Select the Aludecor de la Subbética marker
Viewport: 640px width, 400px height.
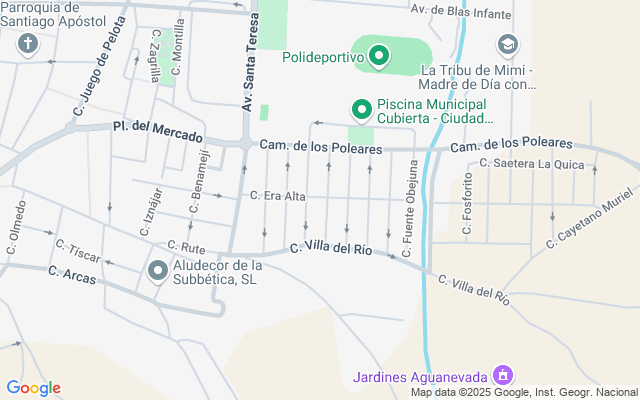click(x=158, y=271)
